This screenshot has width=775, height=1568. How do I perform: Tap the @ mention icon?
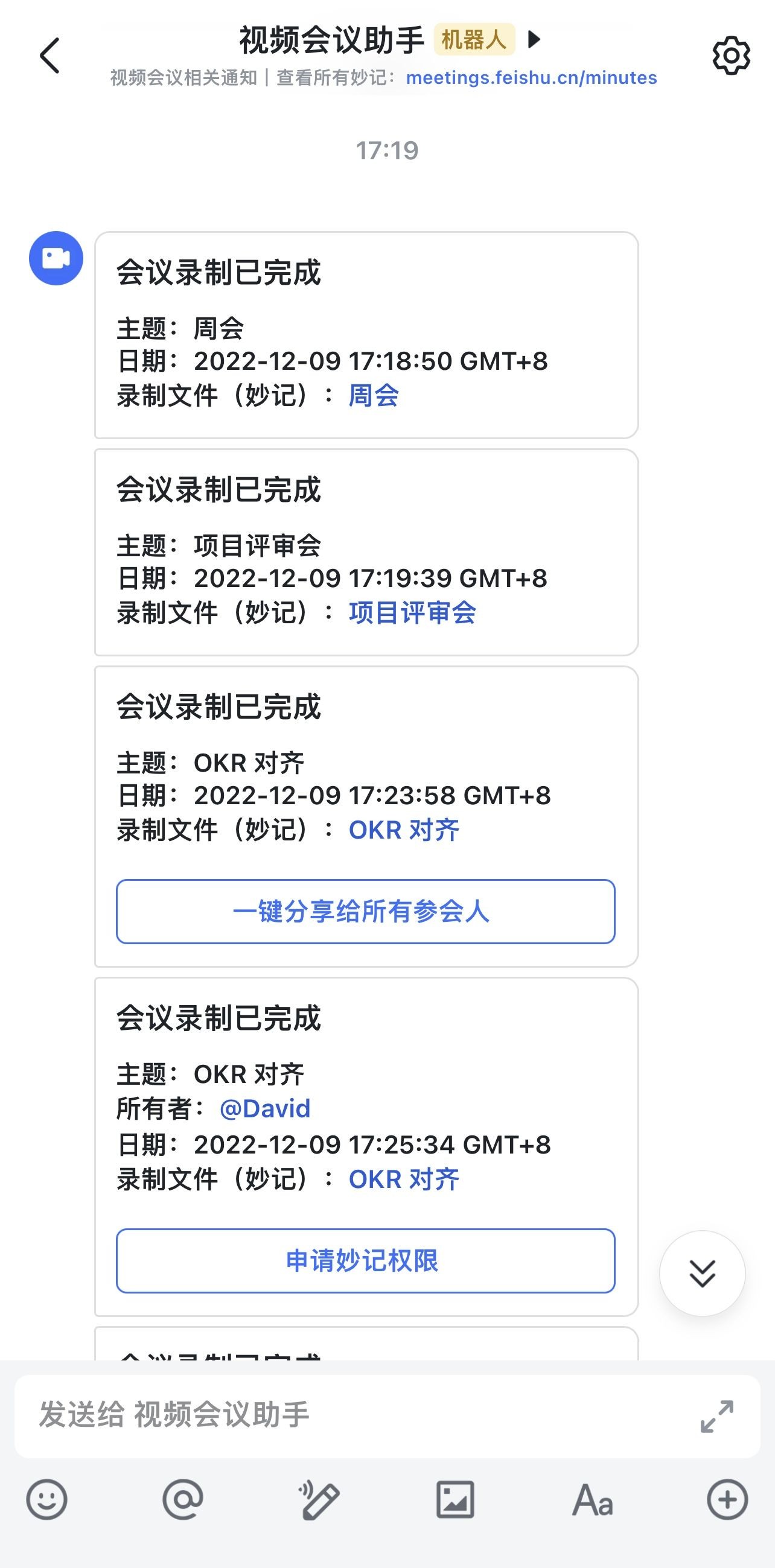coord(183,1499)
